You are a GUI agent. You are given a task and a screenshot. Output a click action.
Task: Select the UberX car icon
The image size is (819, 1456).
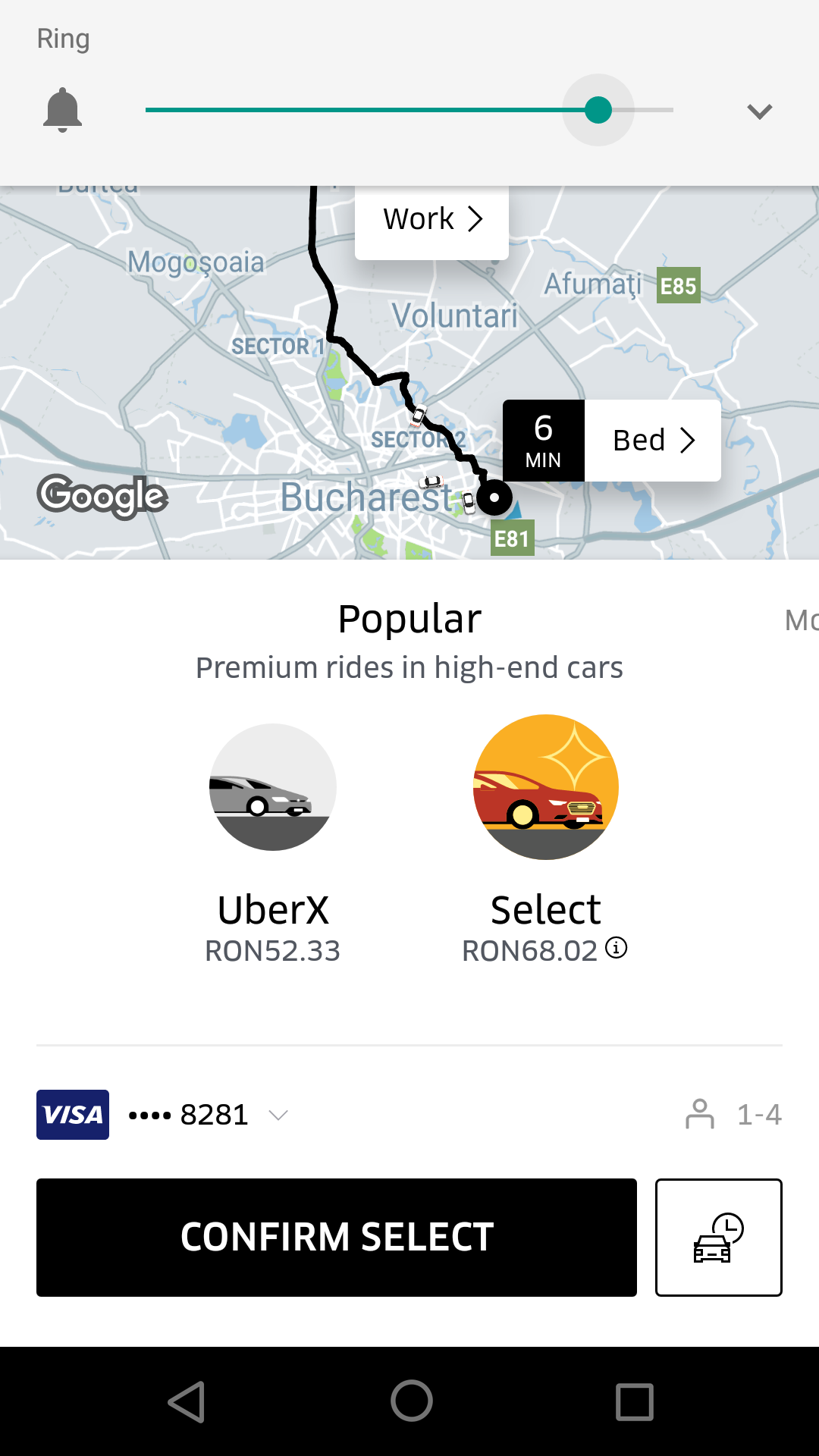pos(272,787)
